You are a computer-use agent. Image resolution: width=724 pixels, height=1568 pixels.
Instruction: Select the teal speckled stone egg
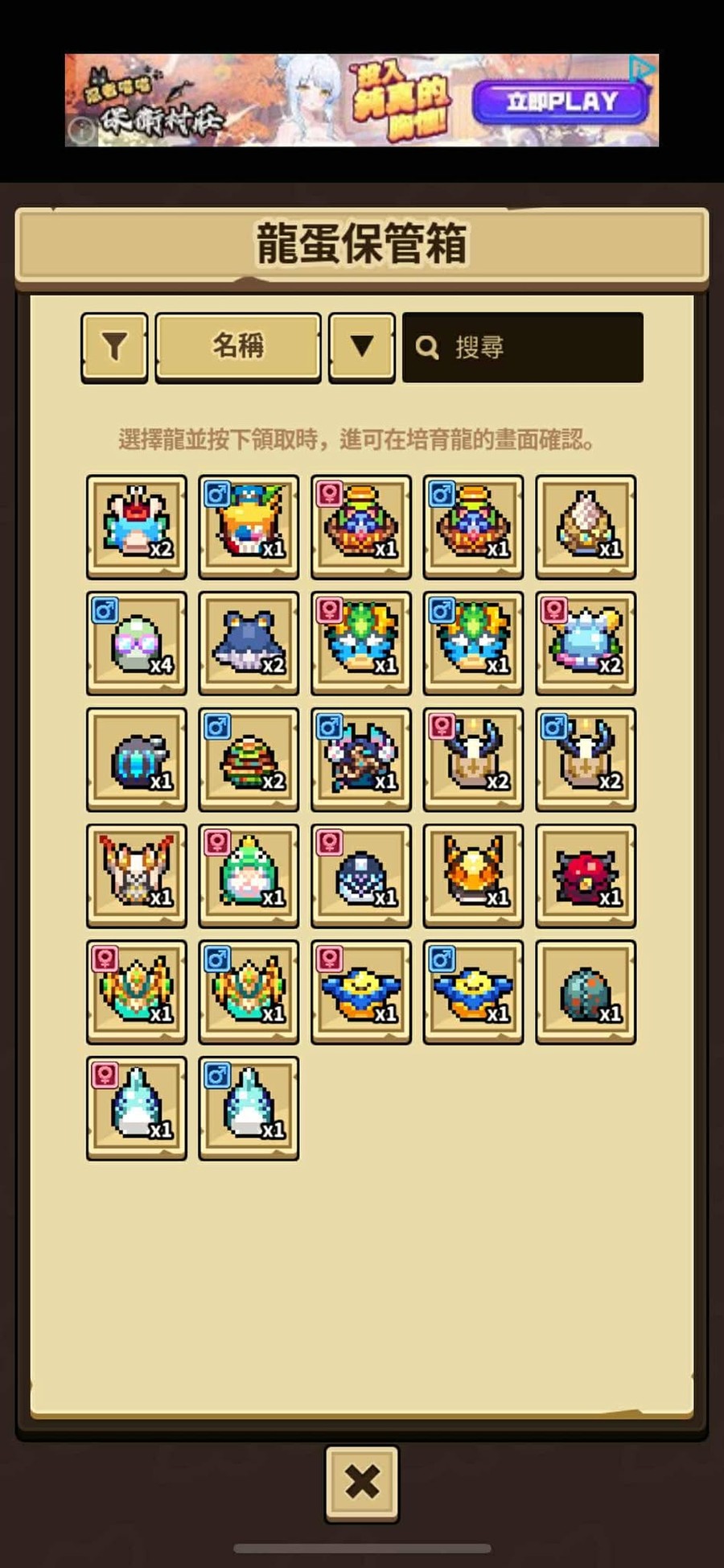pyautogui.click(x=586, y=992)
